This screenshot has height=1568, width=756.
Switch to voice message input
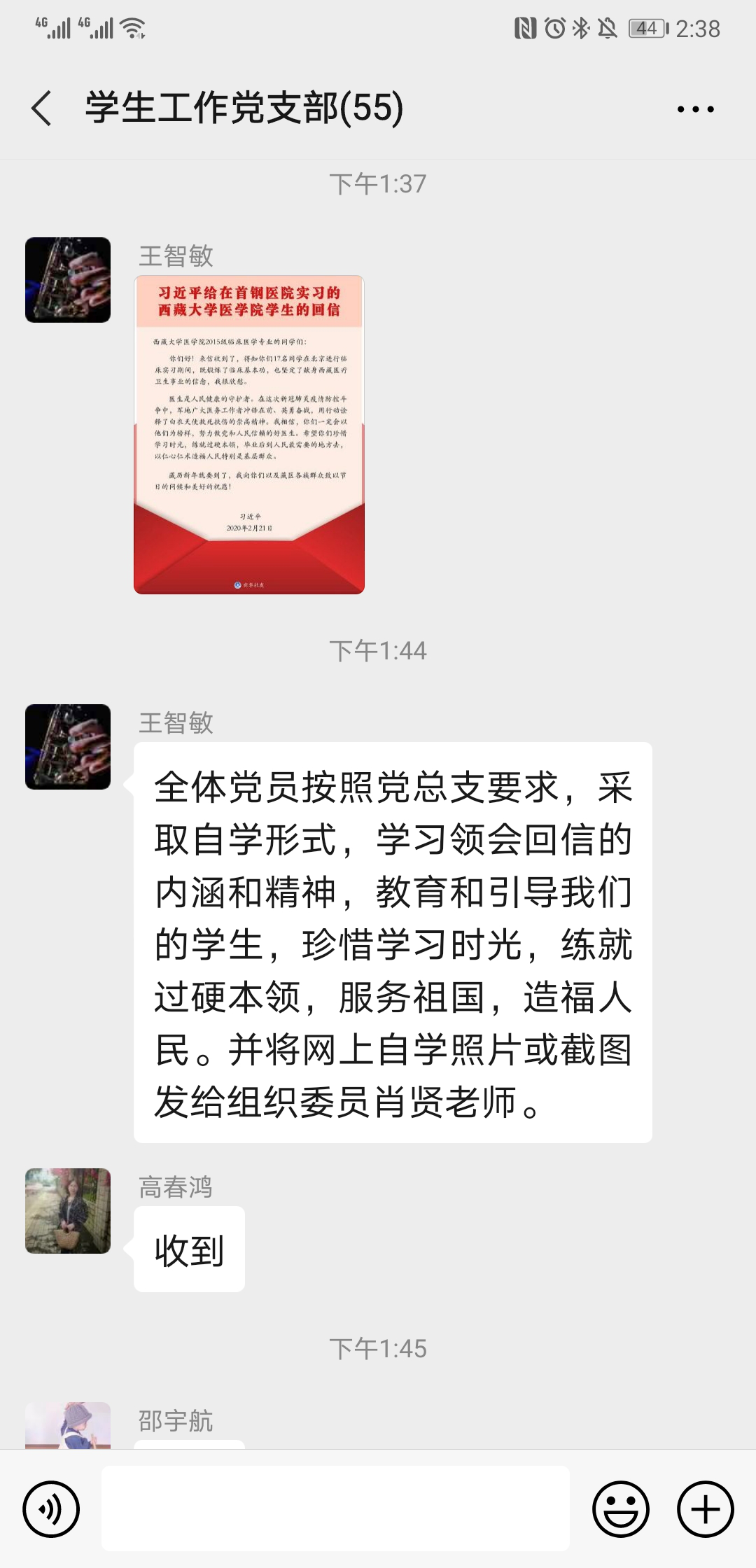click(x=51, y=1509)
